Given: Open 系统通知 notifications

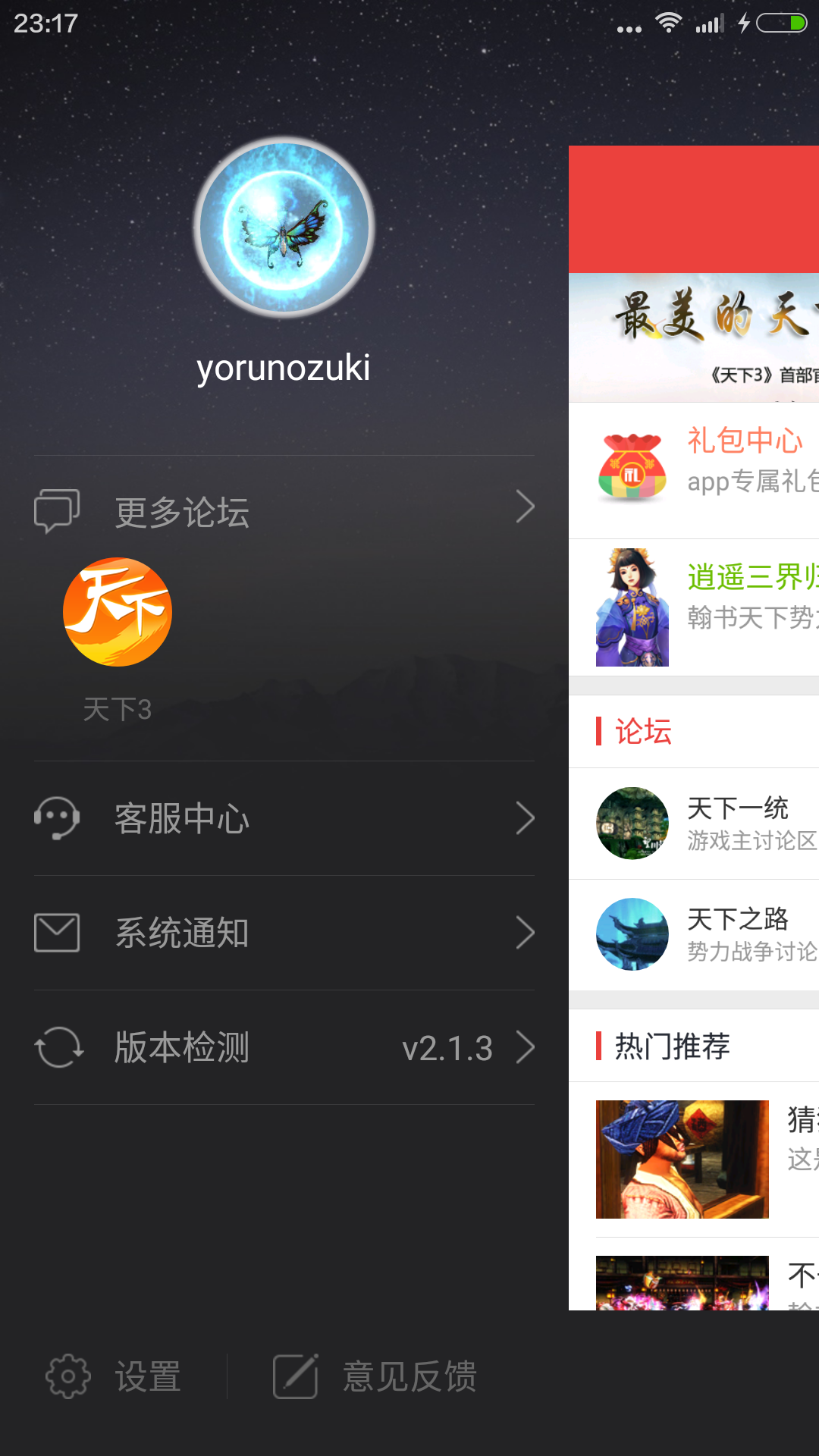Looking at the screenshot, I should click(x=284, y=933).
